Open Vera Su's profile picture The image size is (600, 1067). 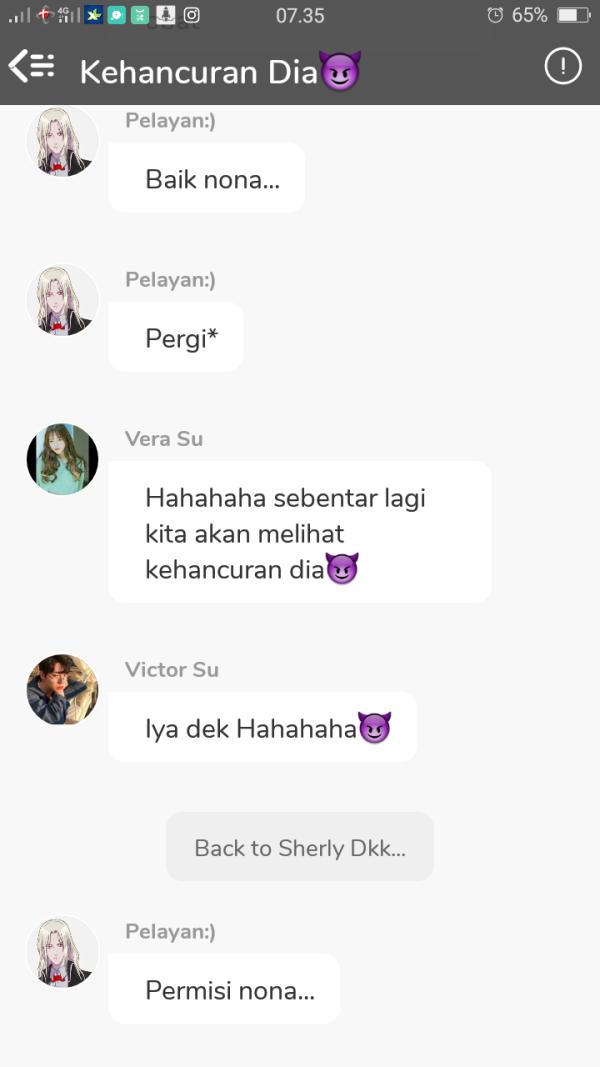(x=62, y=459)
